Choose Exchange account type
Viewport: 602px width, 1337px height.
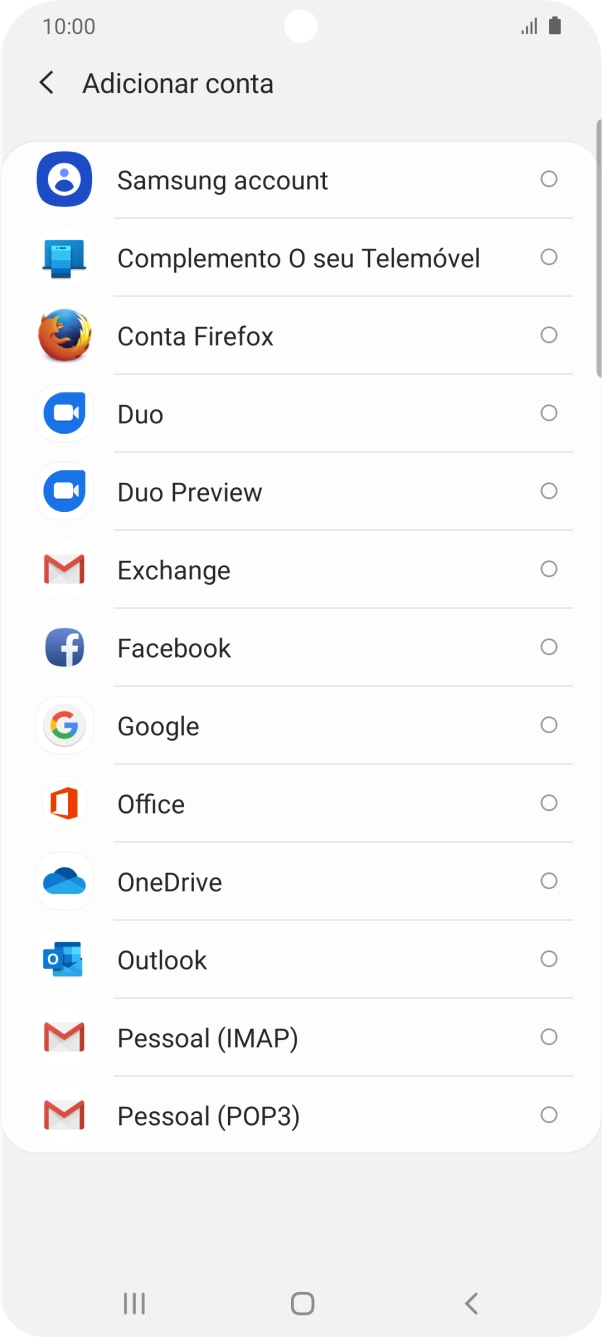300,570
